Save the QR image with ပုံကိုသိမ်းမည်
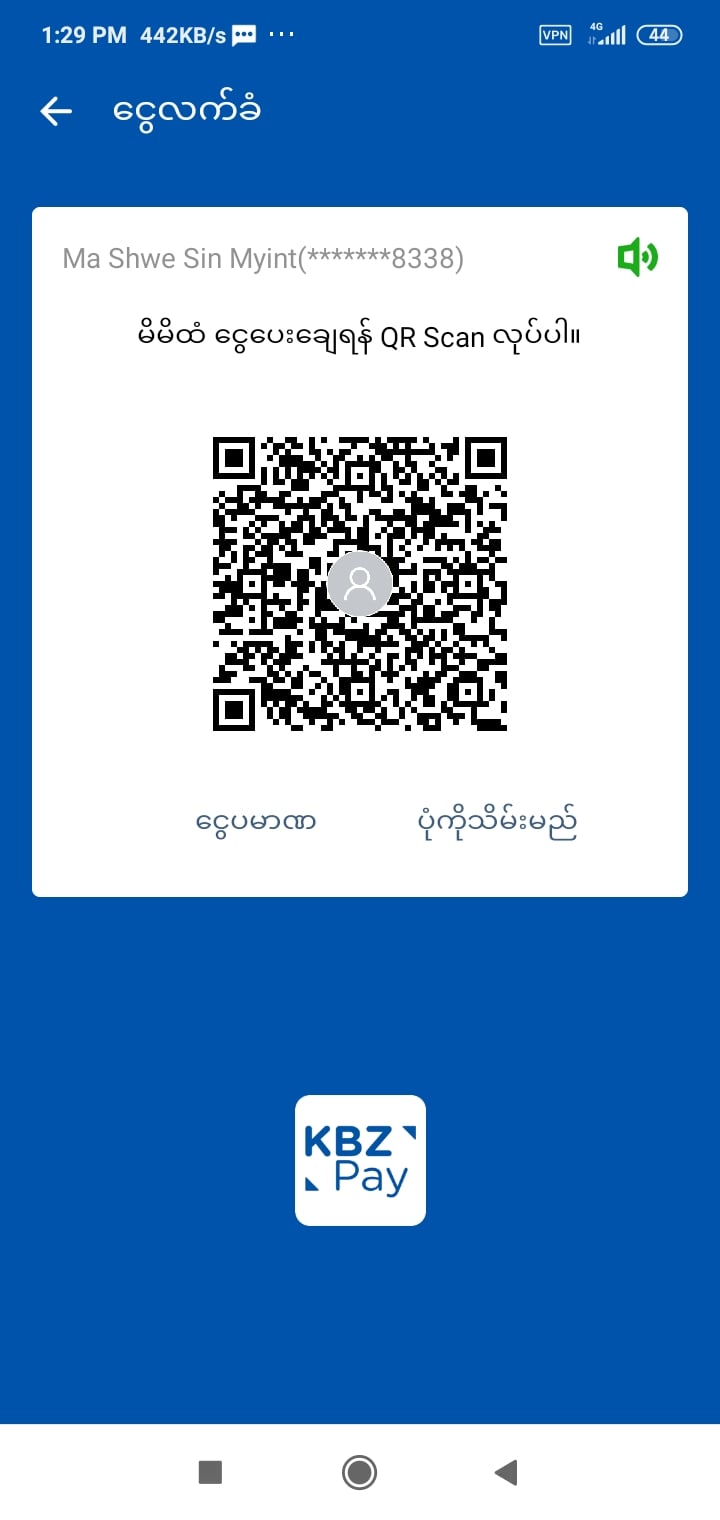Screen dimensions: 720x1520 (x=497, y=823)
